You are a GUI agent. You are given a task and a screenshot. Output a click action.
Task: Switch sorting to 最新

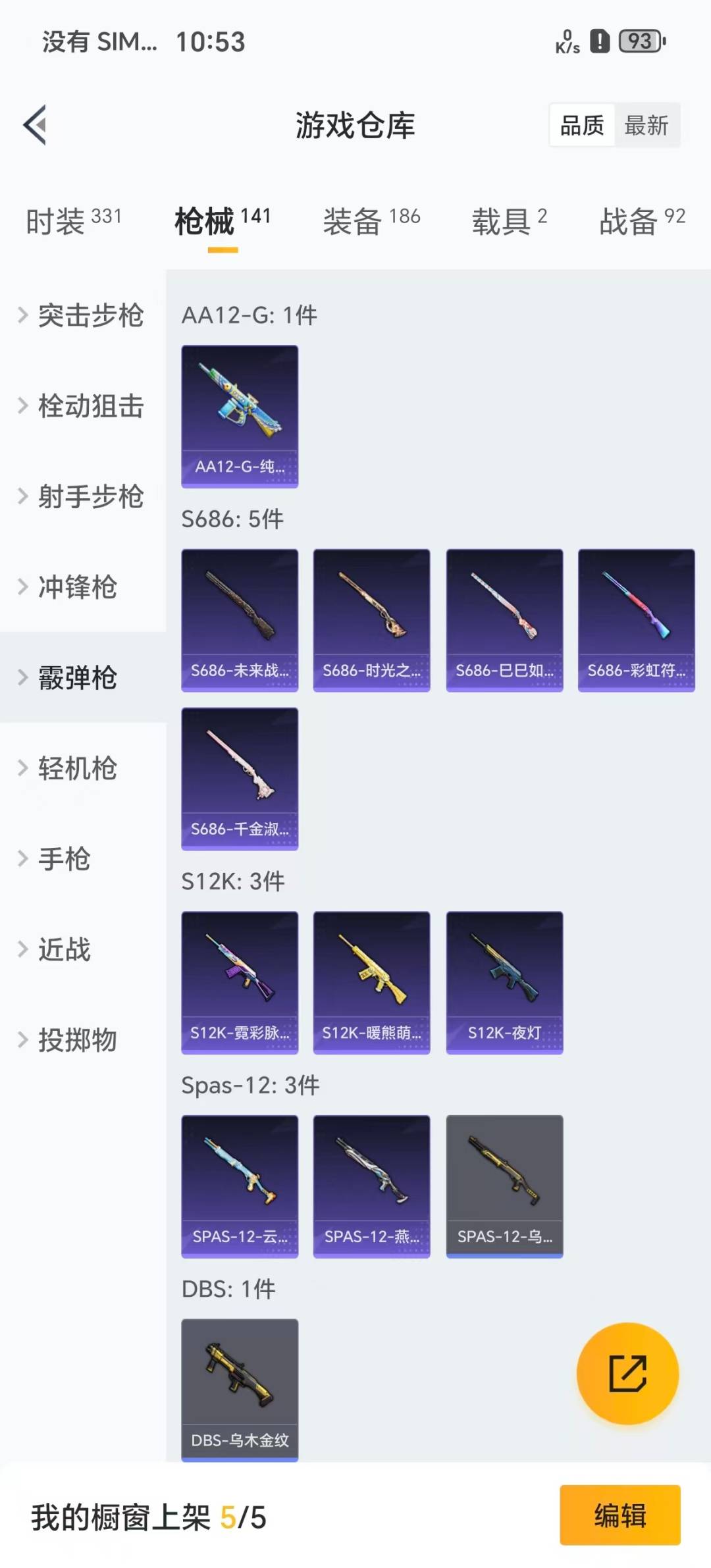pos(647,125)
